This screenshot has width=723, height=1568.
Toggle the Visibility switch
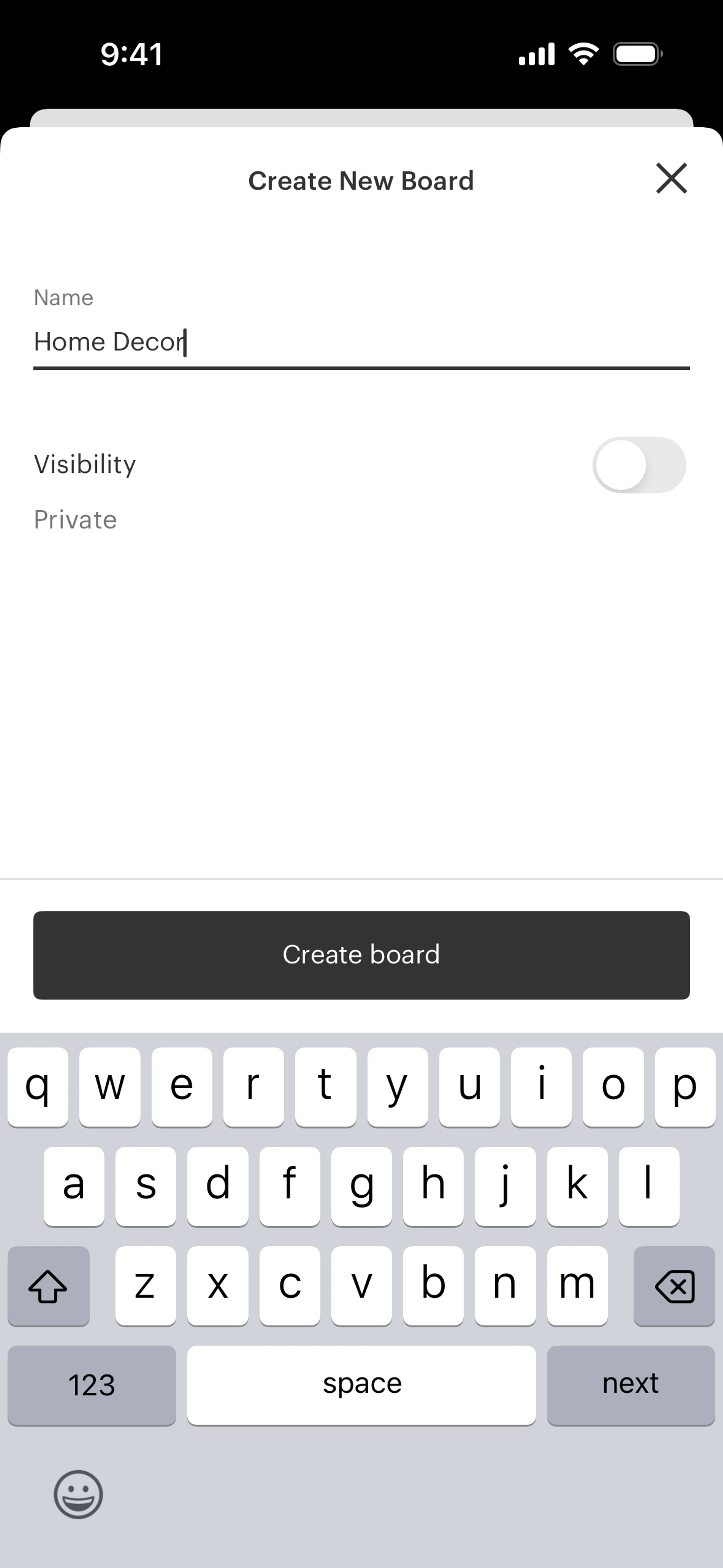[x=639, y=465]
